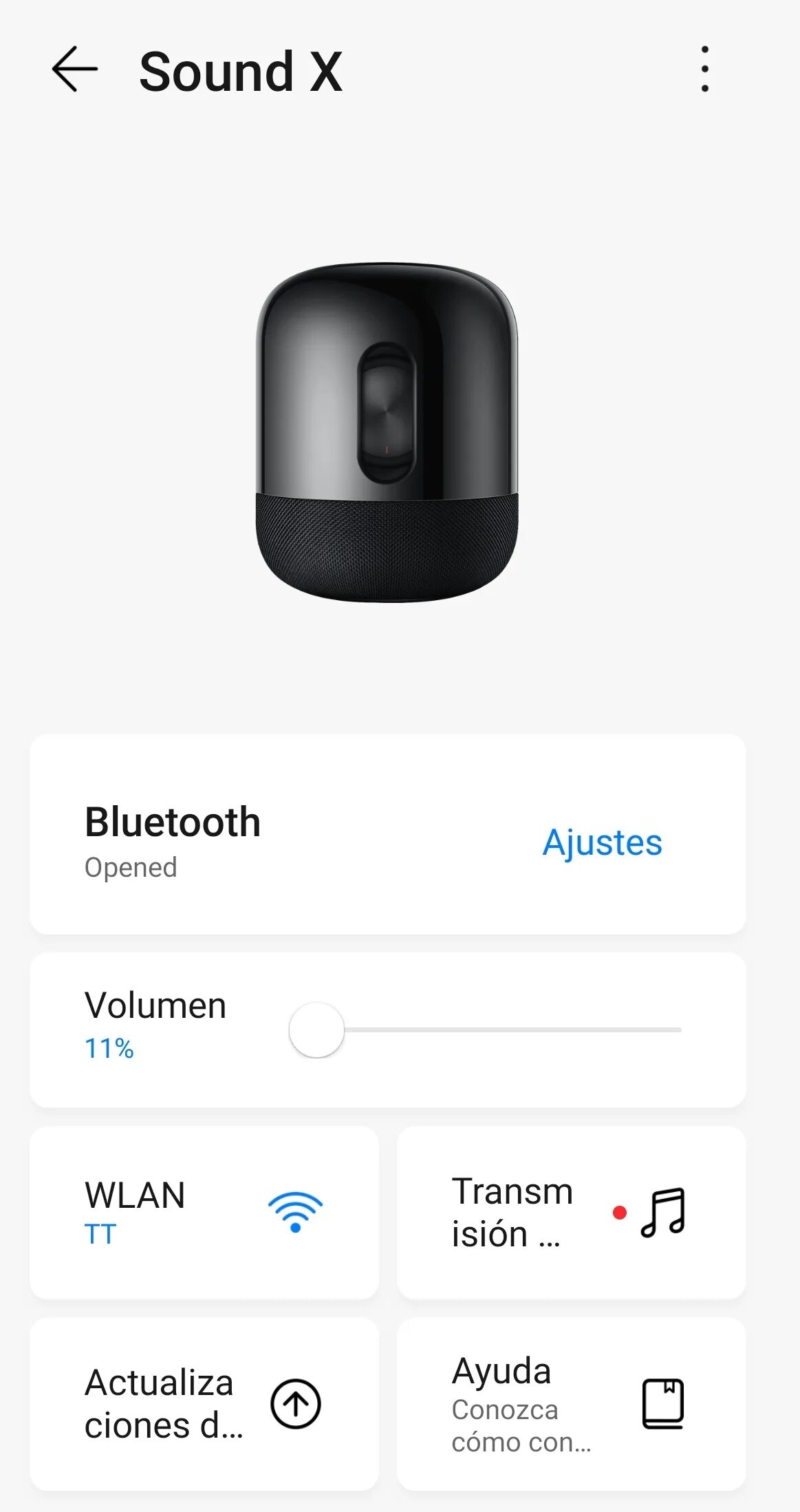The image size is (800, 1512).
Task: Open the Ayuda help card
Action: click(571, 1403)
